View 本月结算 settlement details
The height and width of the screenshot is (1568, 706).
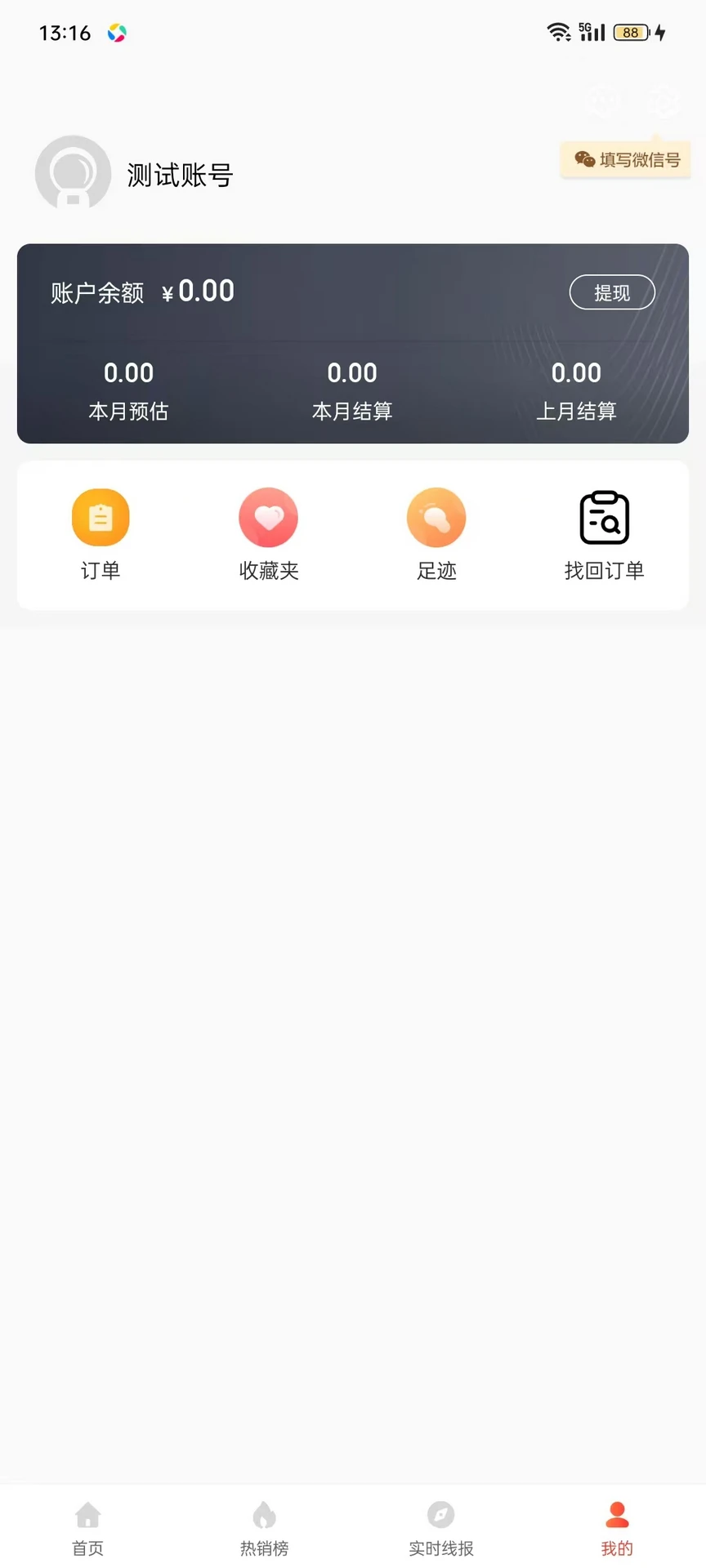coord(352,391)
